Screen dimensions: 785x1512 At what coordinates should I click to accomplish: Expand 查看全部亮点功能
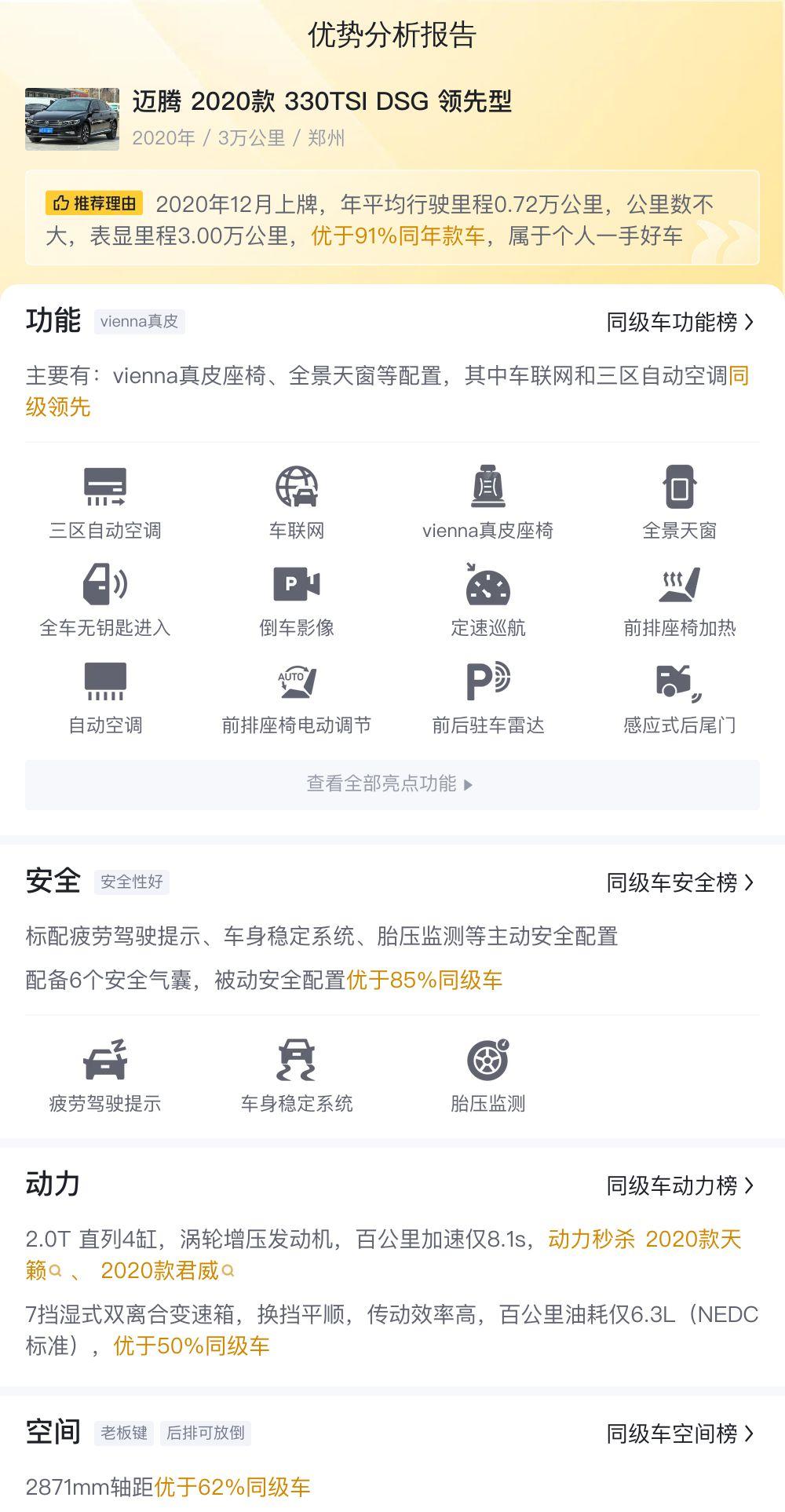point(392,784)
